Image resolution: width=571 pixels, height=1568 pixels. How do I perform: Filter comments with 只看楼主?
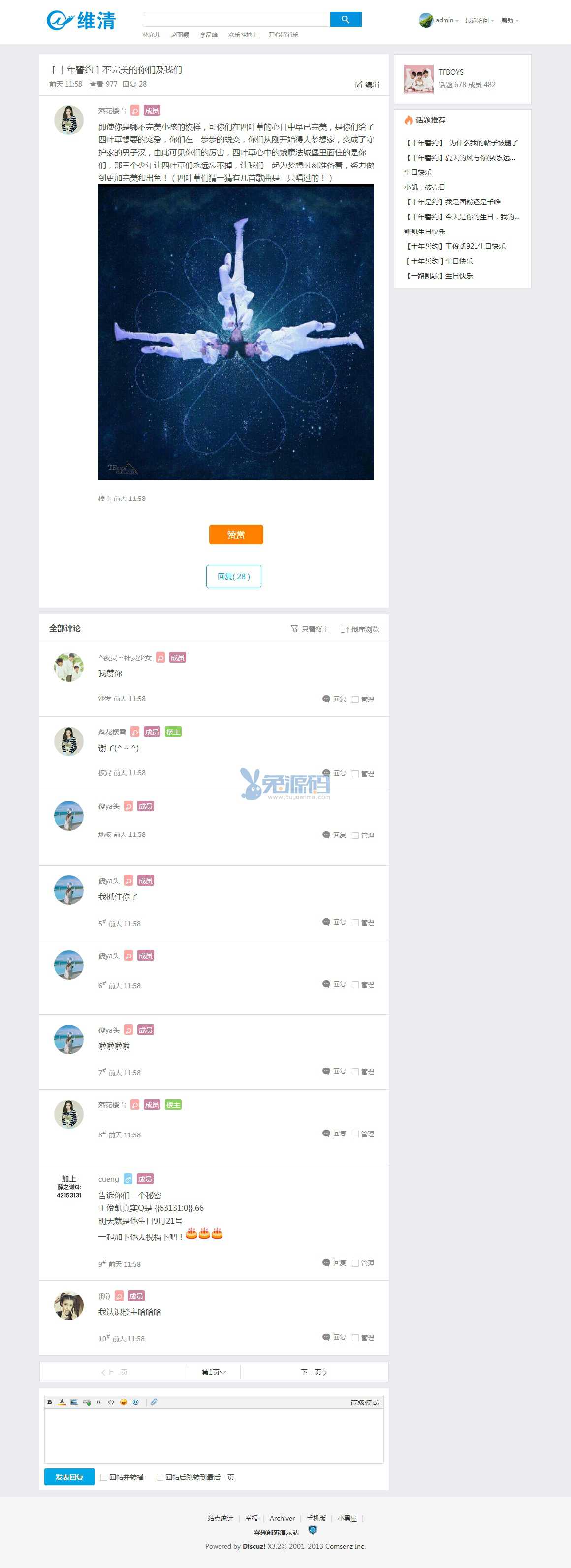tap(310, 629)
